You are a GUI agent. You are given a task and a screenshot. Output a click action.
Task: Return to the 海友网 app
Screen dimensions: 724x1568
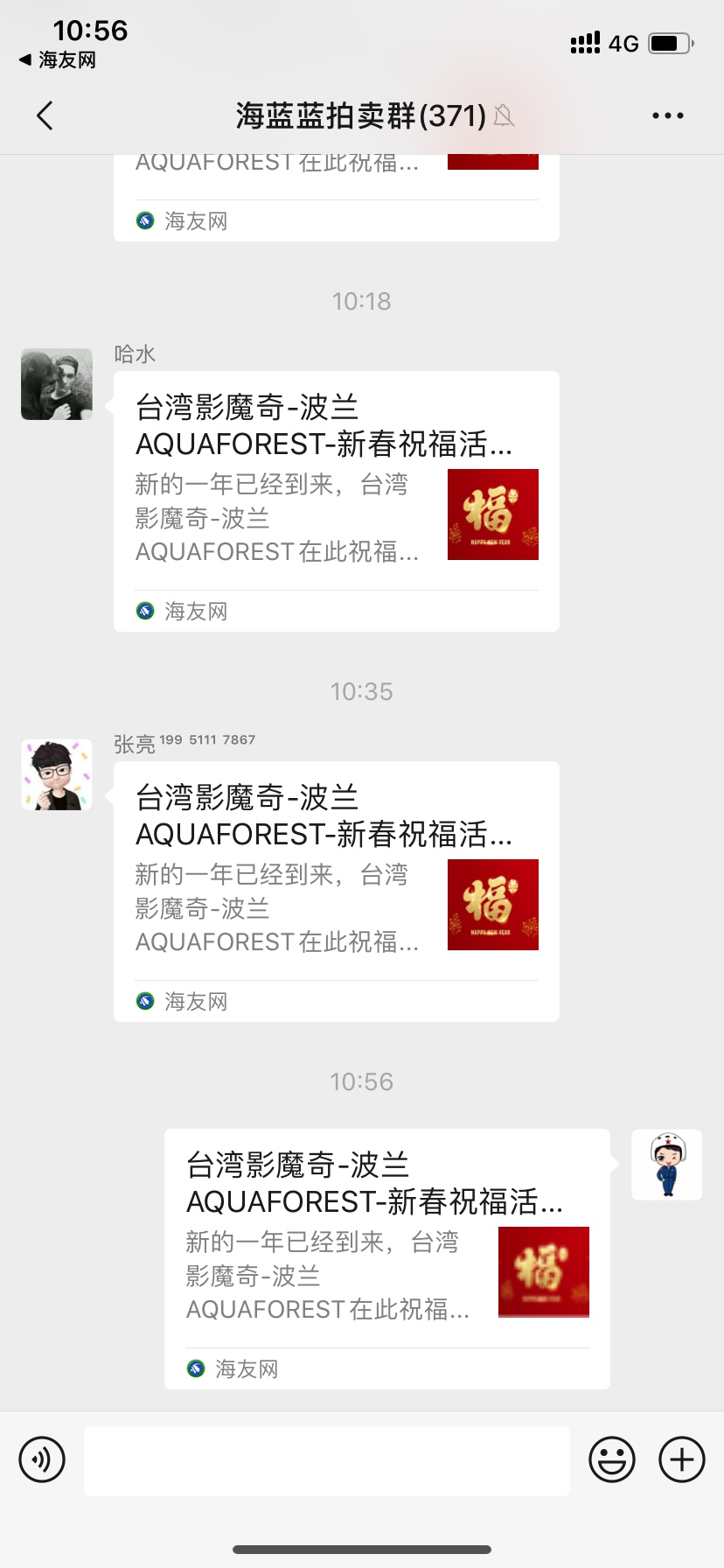(58, 60)
